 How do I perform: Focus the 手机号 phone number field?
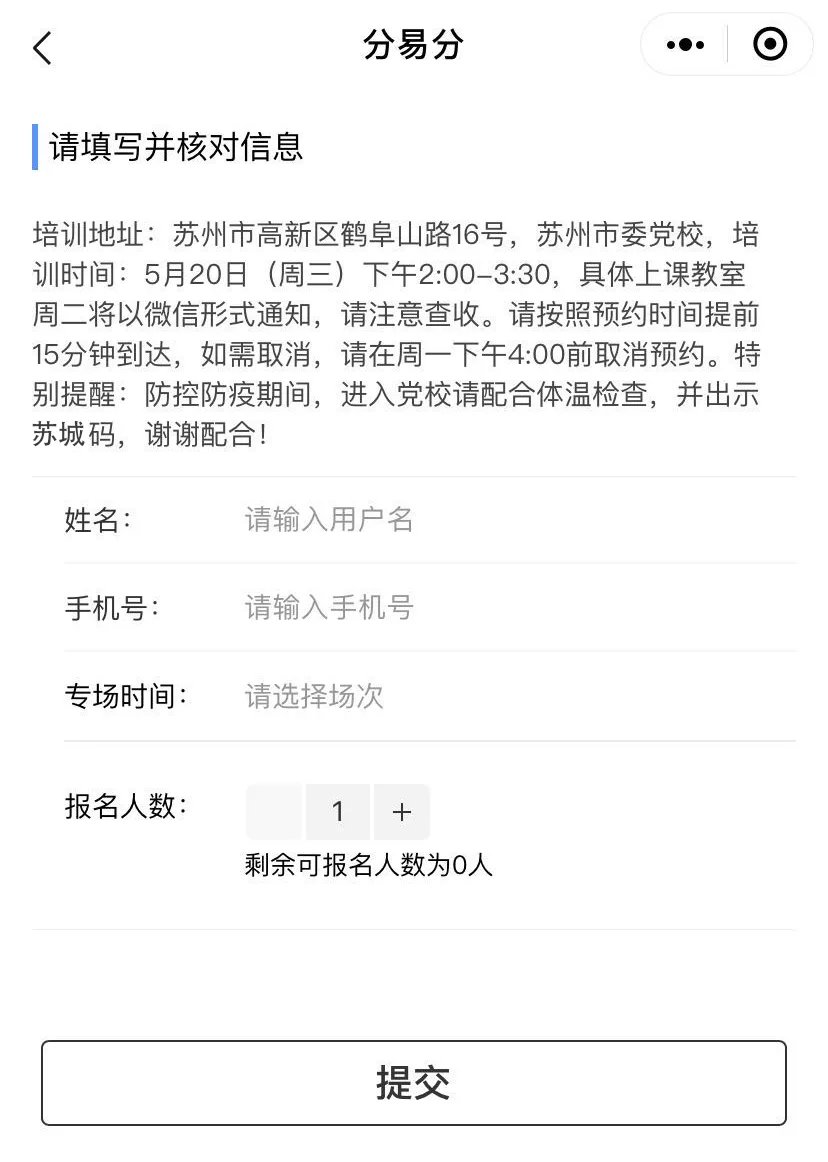500,608
